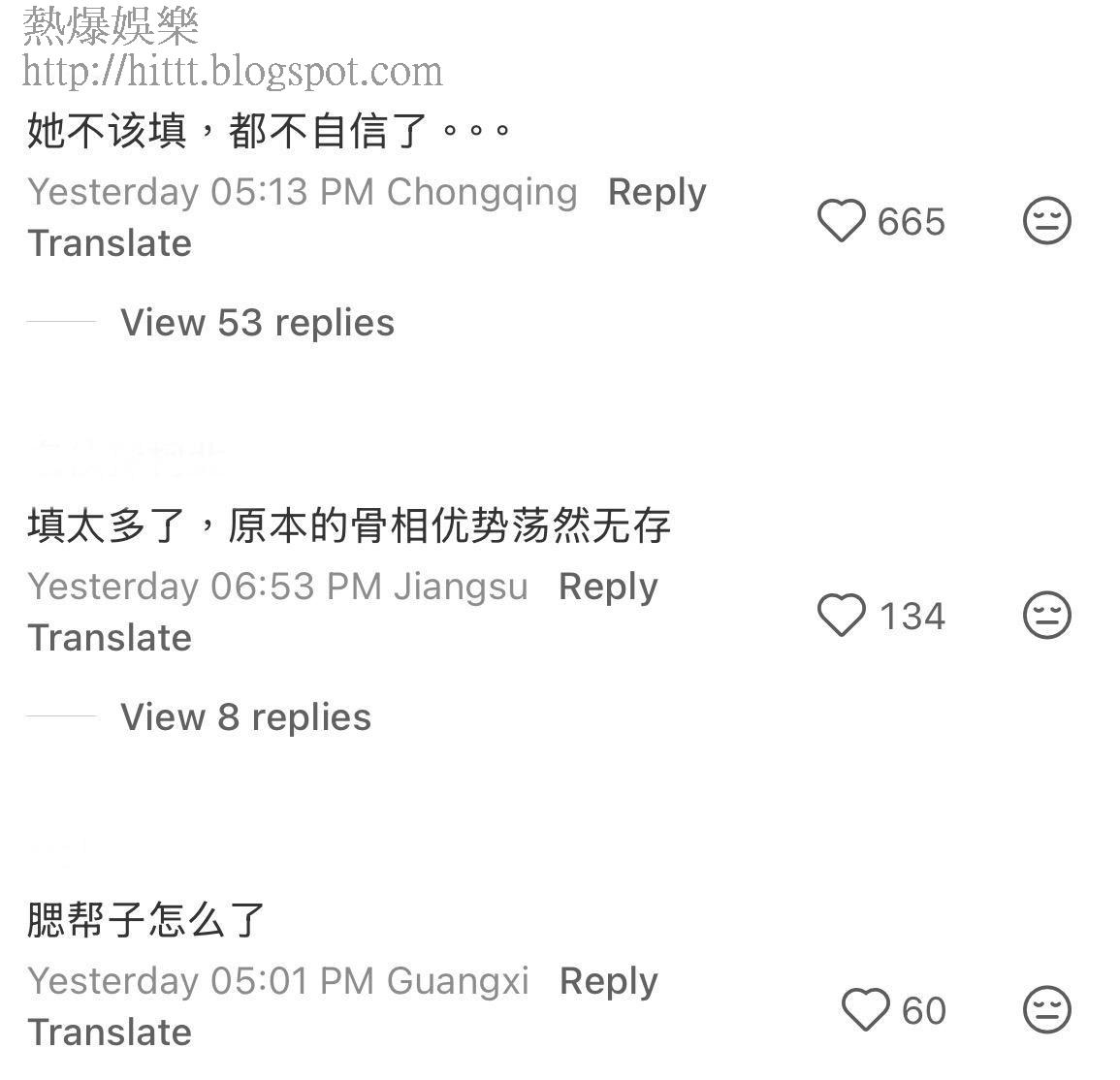The image size is (1120, 1080).
Task: Like the comment with 134 likes
Action: tap(841, 616)
